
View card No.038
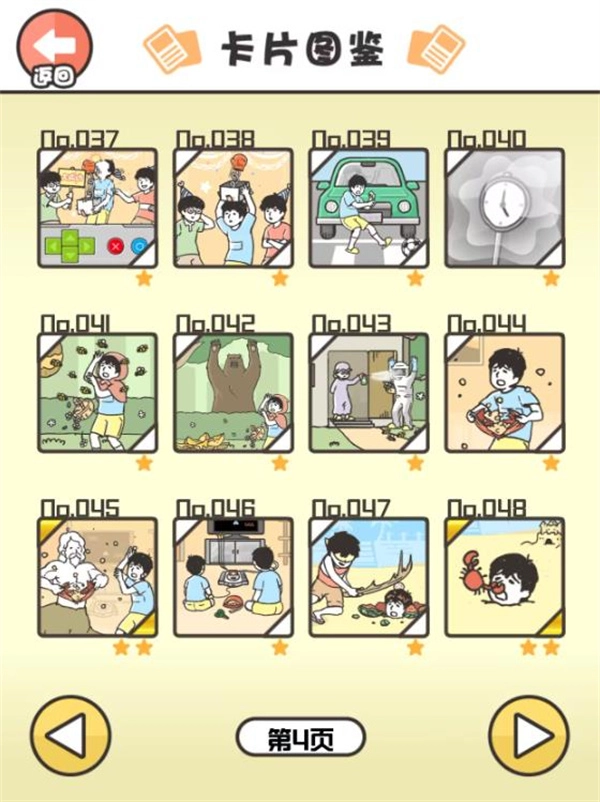click(233, 208)
